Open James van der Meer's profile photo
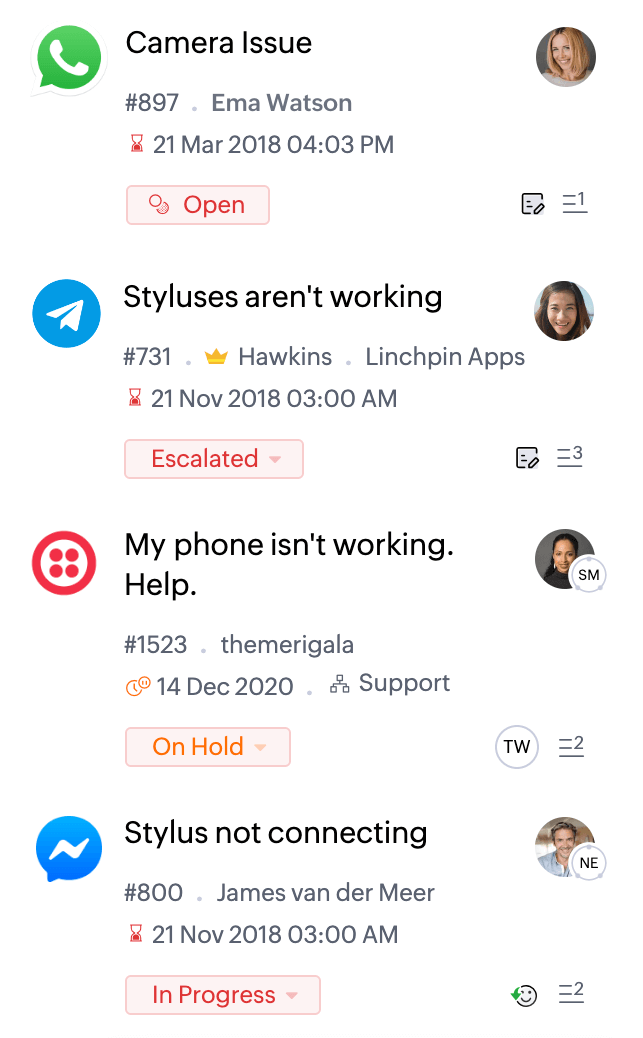This screenshot has height=1038, width=643. point(563,846)
